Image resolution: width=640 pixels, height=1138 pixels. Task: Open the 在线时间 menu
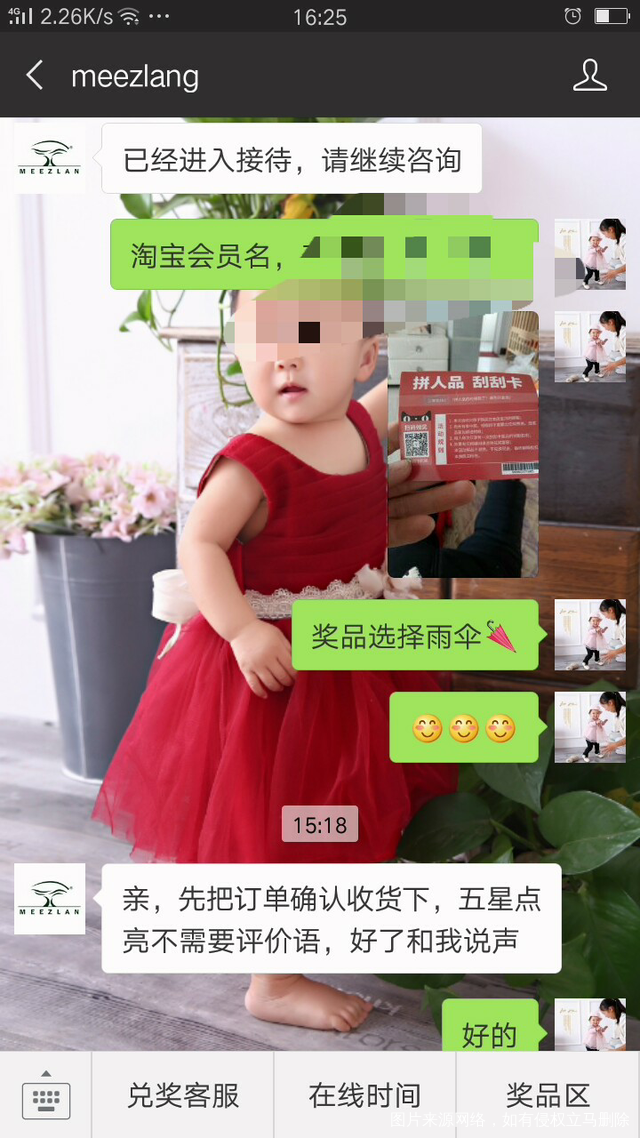[x=364, y=1096]
